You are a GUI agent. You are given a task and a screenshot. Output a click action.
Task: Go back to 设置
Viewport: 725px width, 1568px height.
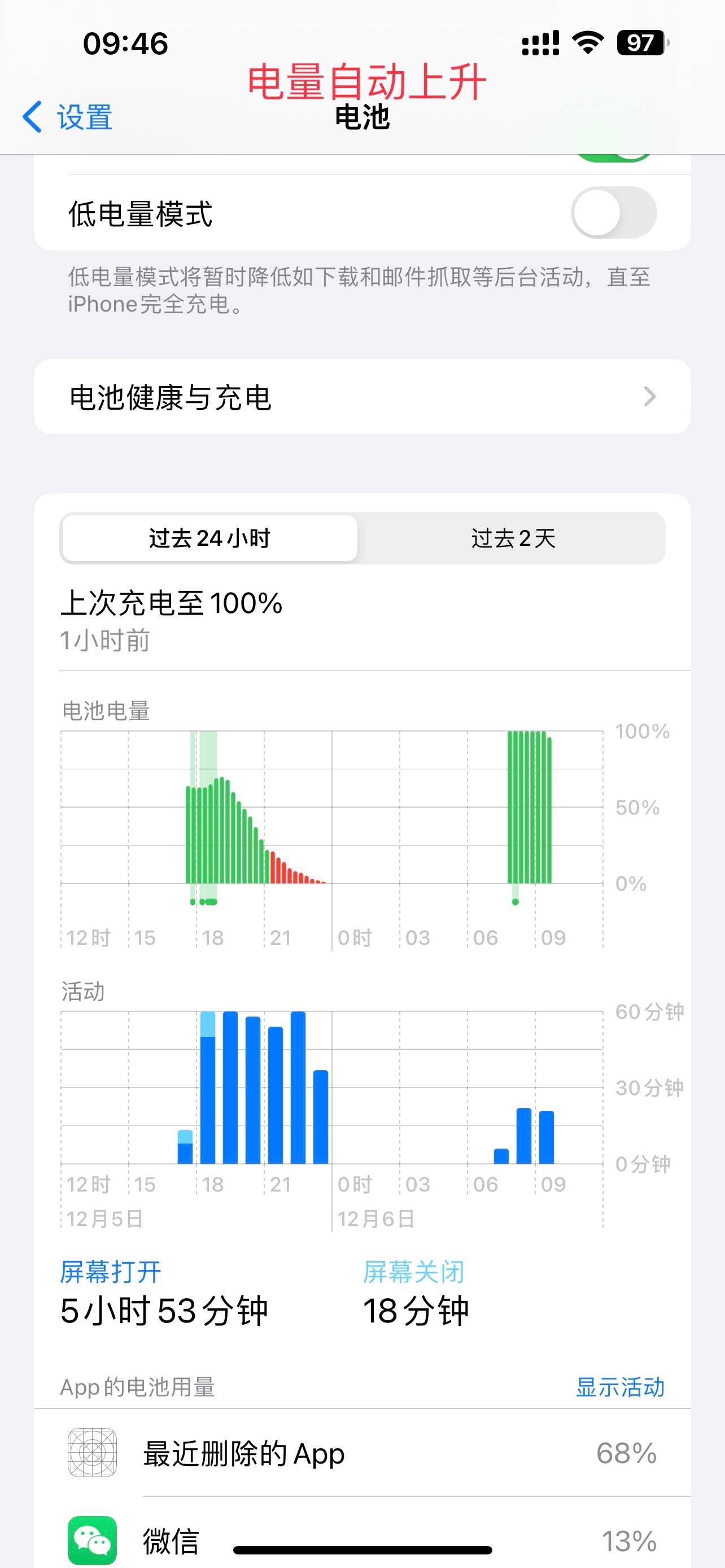(68, 117)
